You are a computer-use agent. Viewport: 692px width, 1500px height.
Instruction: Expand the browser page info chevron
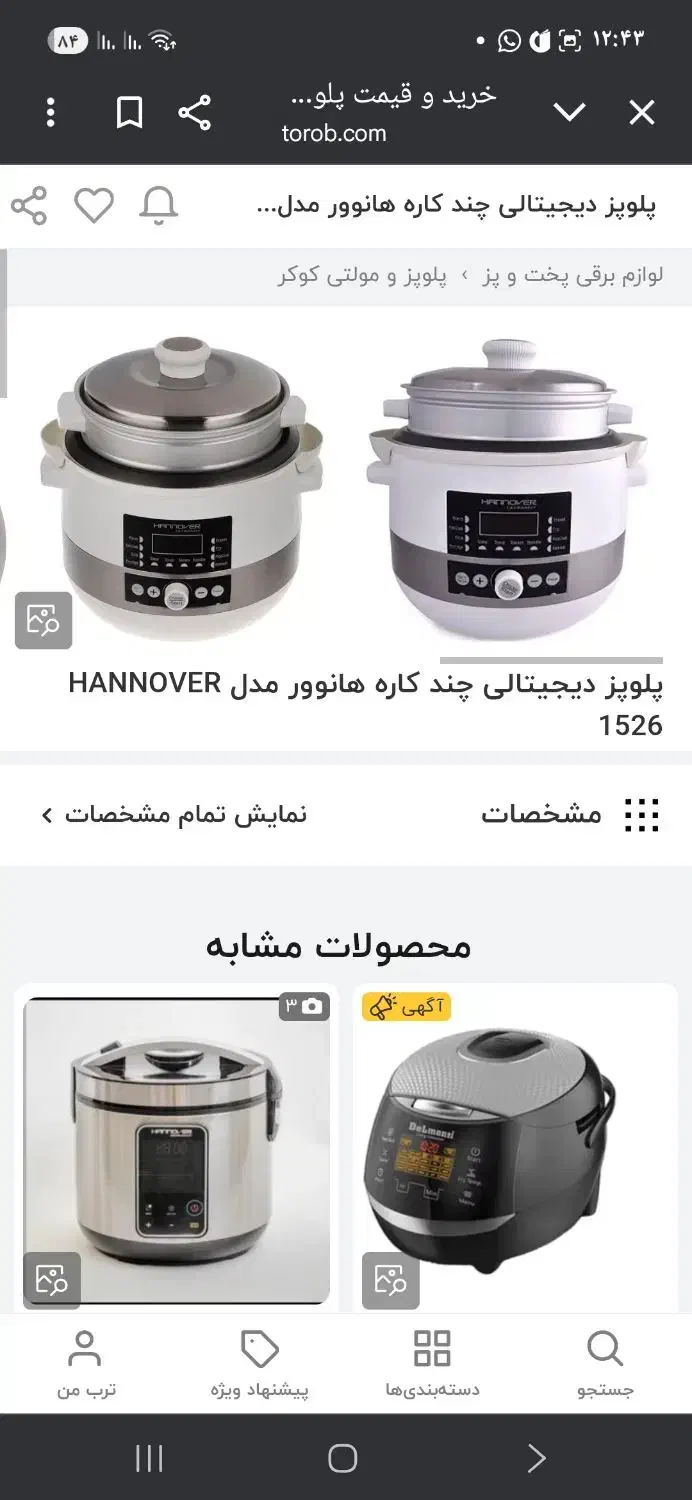[x=569, y=113]
